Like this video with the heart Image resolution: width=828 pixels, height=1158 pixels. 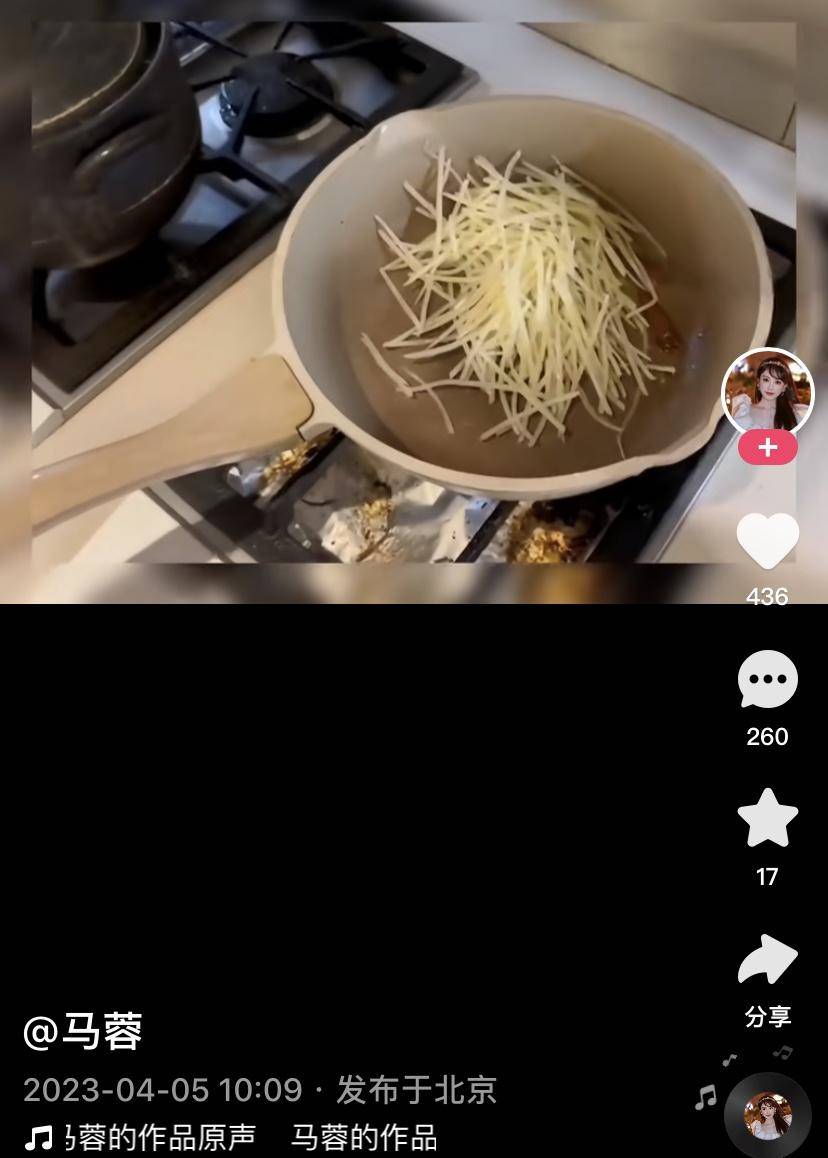pos(767,542)
